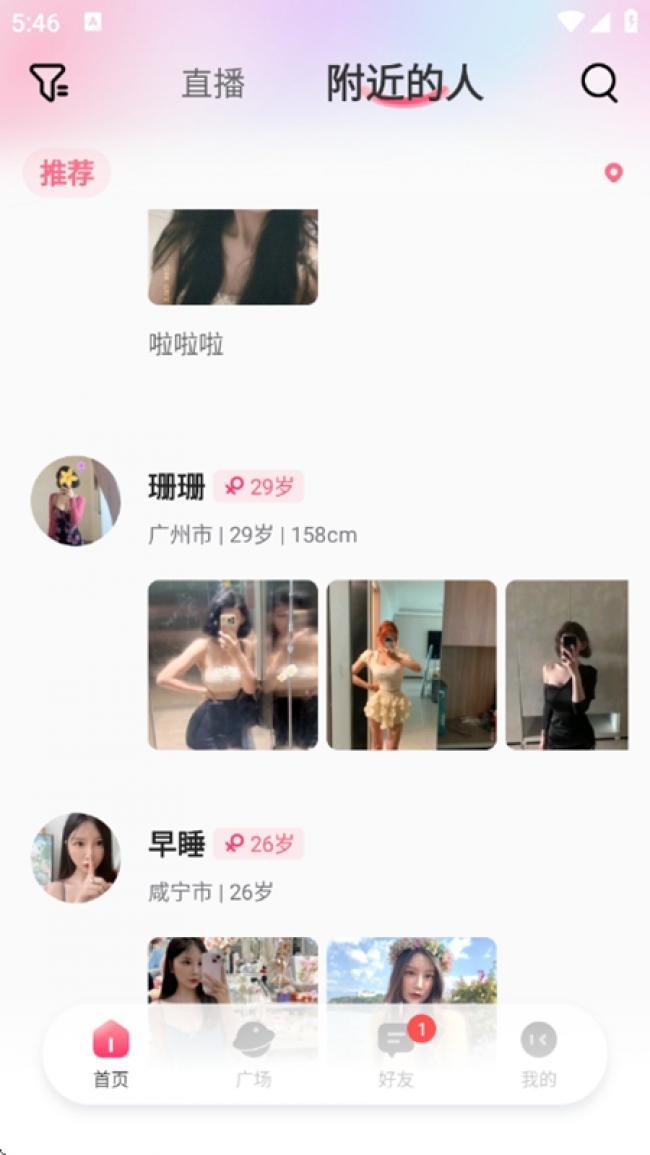Image resolution: width=650 pixels, height=1155 pixels.
Task: Tap the 推荐 chip
Action: click(66, 173)
